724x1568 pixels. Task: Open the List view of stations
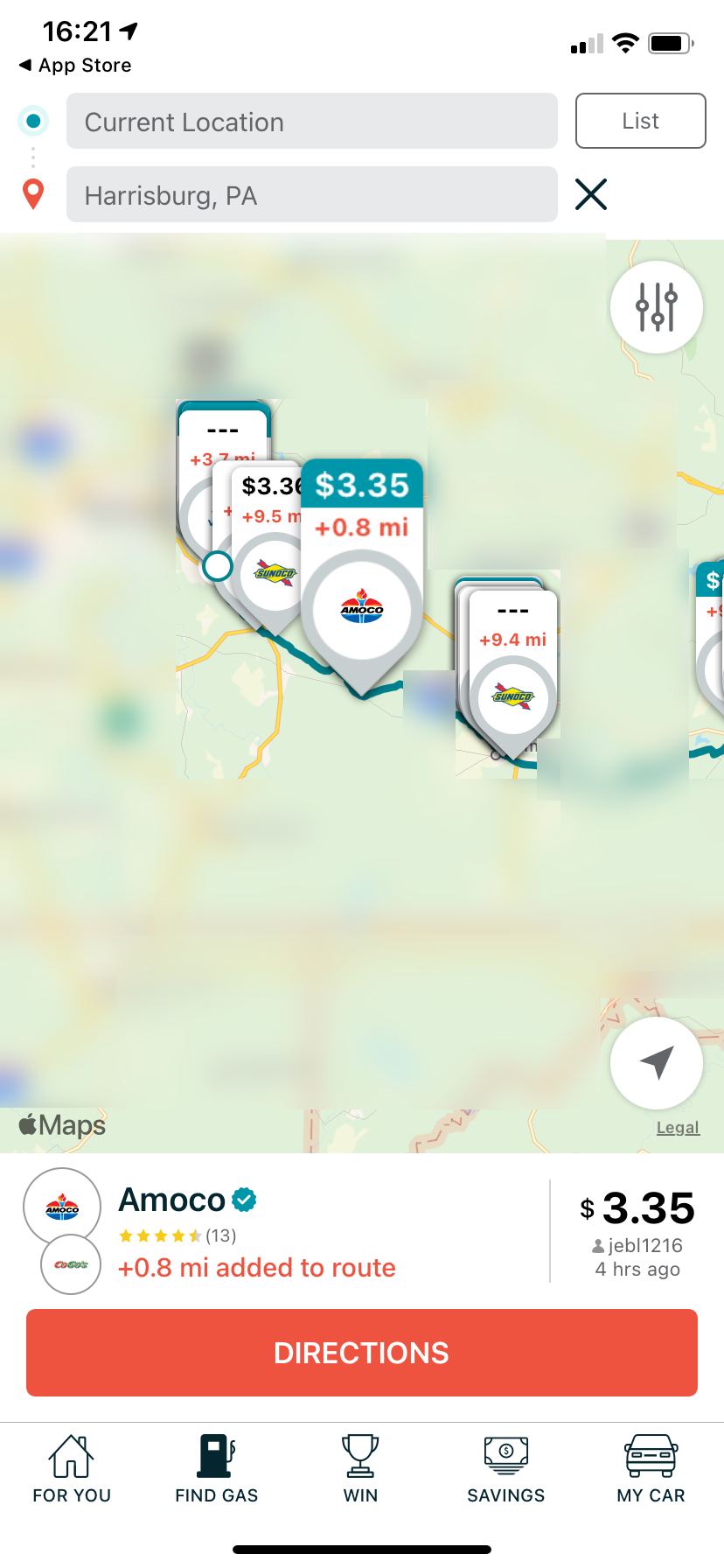point(640,121)
